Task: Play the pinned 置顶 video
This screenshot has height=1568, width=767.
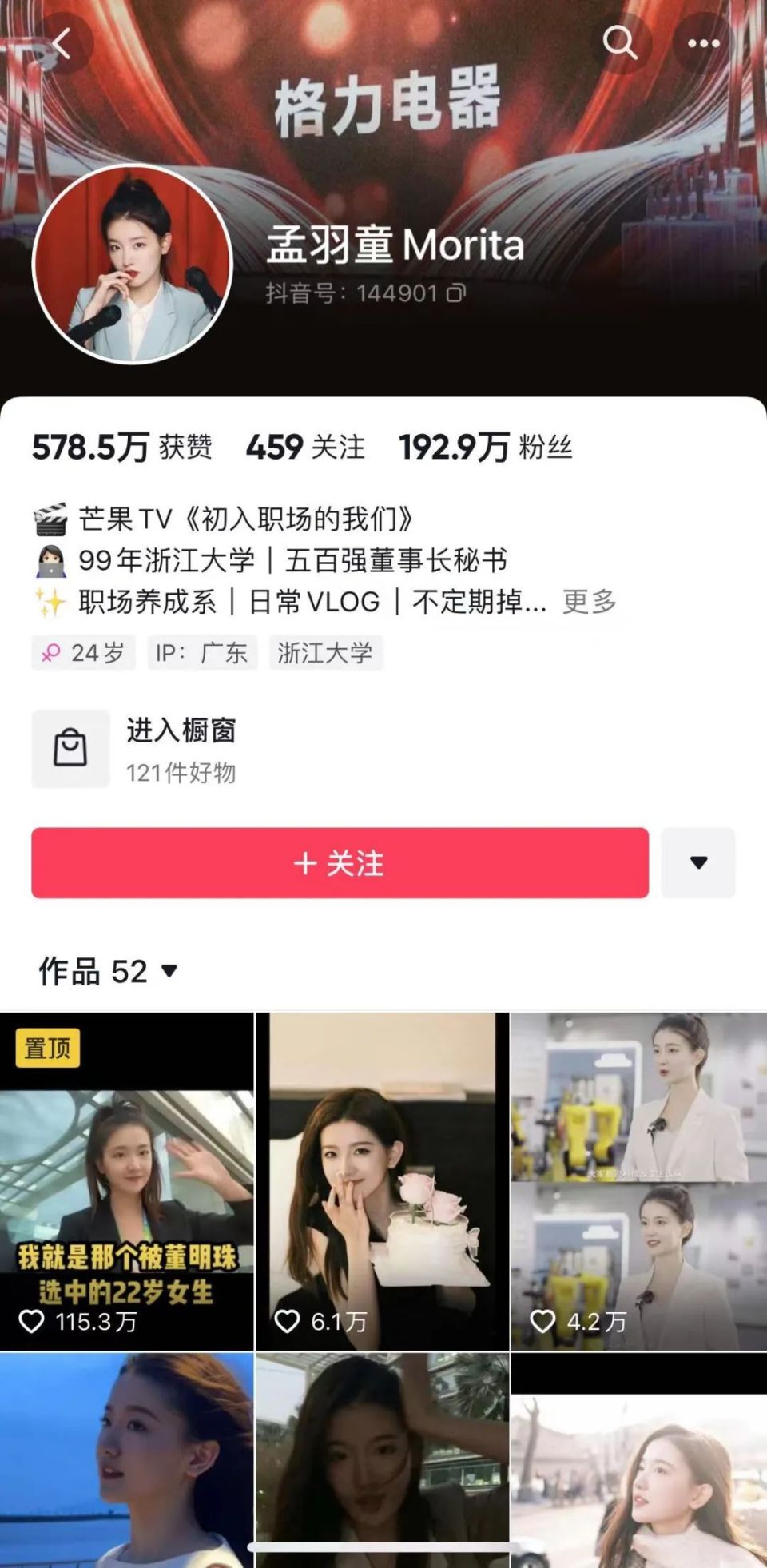Action: pyautogui.click(x=126, y=1182)
